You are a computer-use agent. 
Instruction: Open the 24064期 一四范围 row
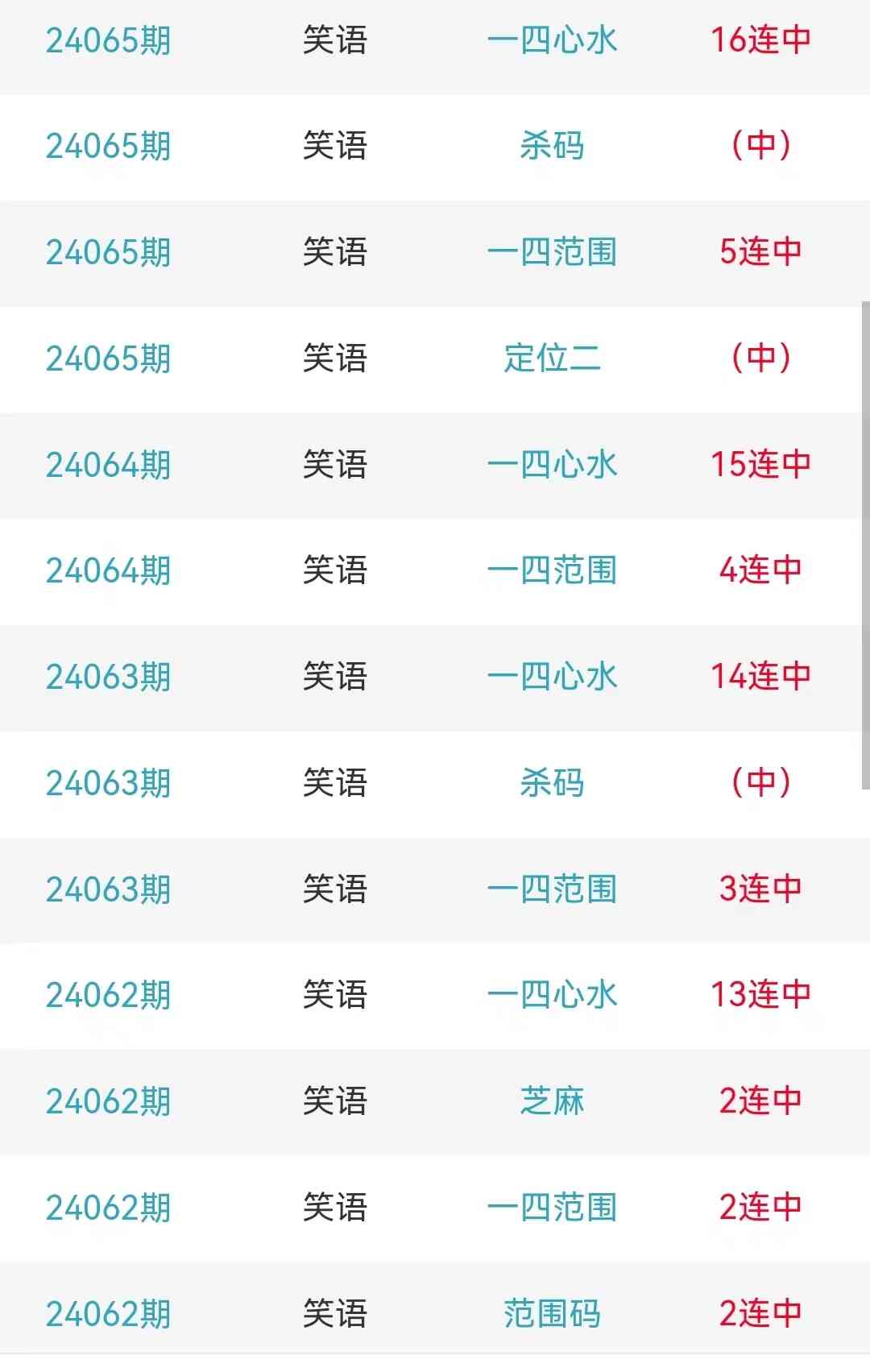click(x=552, y=570)
